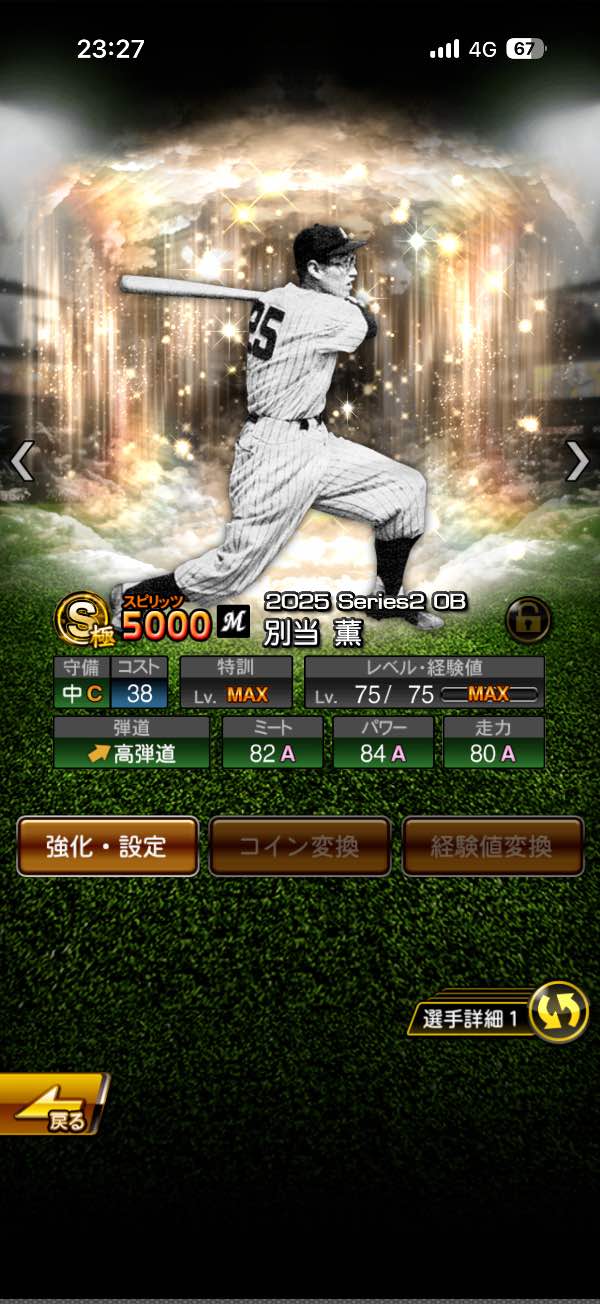The height and width of the screenshot is (1304, 600).
Task: Tap the コイン変換 button
Action: click(299, 846)
